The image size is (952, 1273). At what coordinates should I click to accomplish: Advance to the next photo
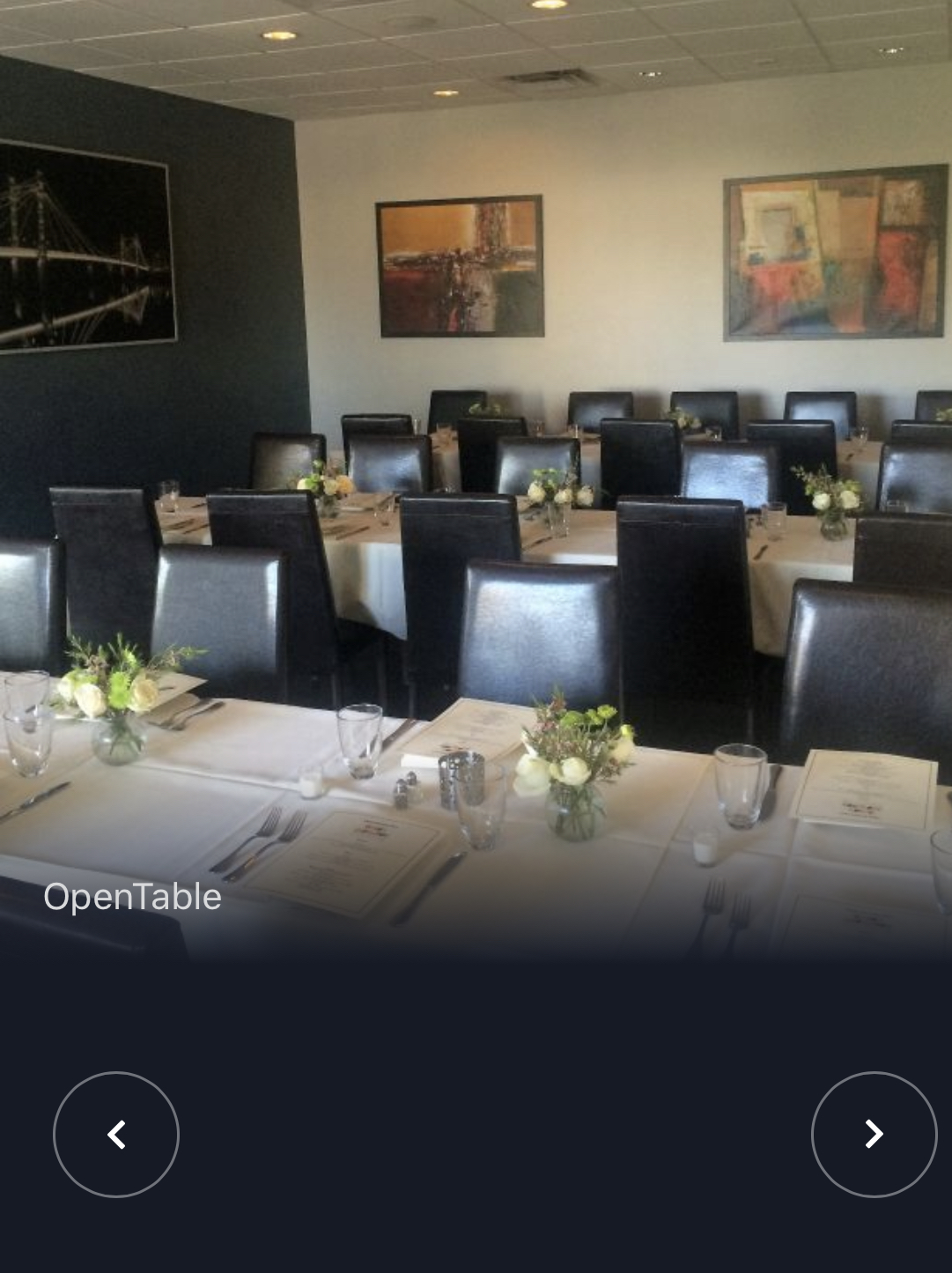(874, 1135)
